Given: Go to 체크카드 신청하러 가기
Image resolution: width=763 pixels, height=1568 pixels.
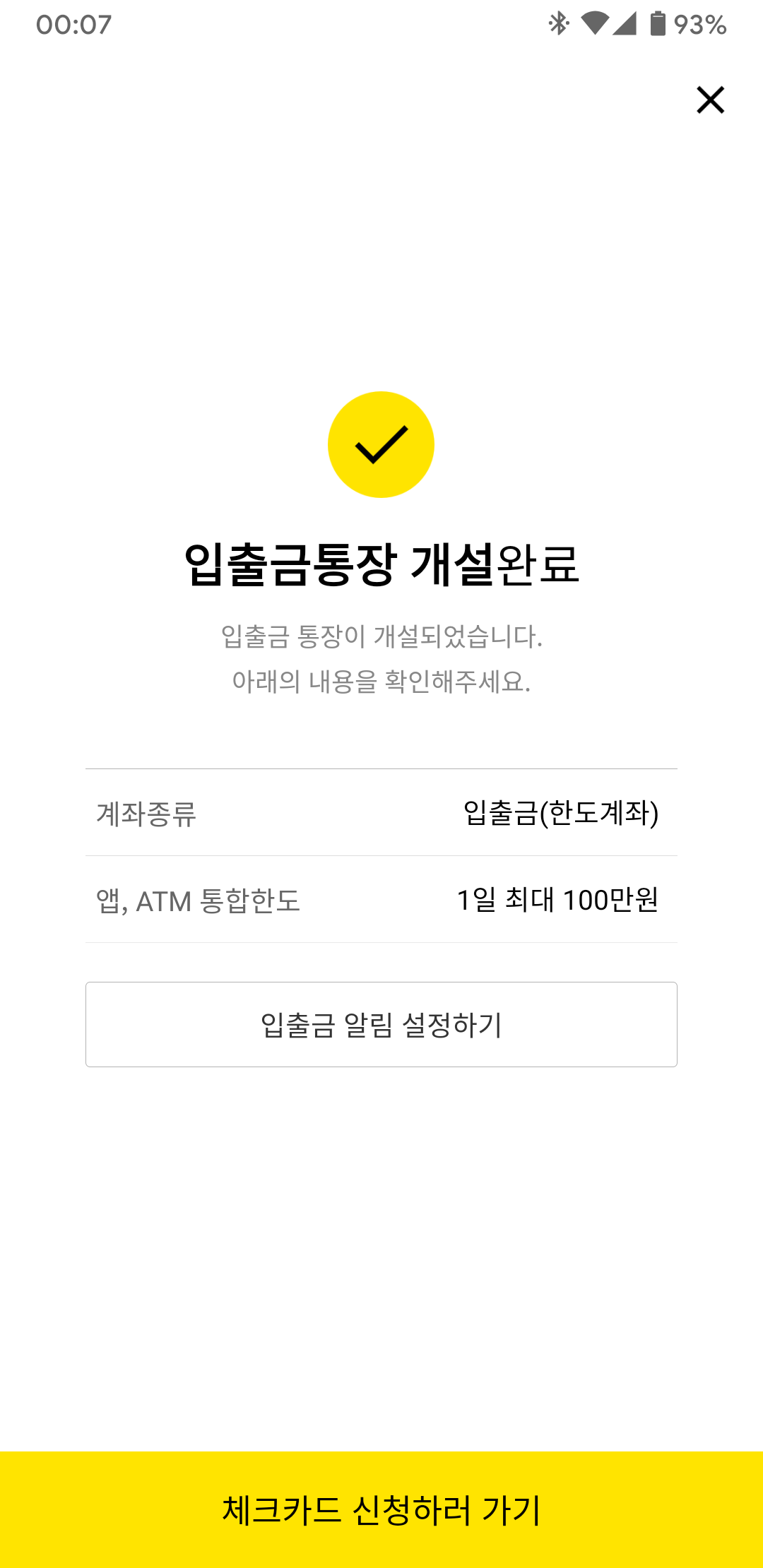Looking at the screenshot, I should 381,1510.
